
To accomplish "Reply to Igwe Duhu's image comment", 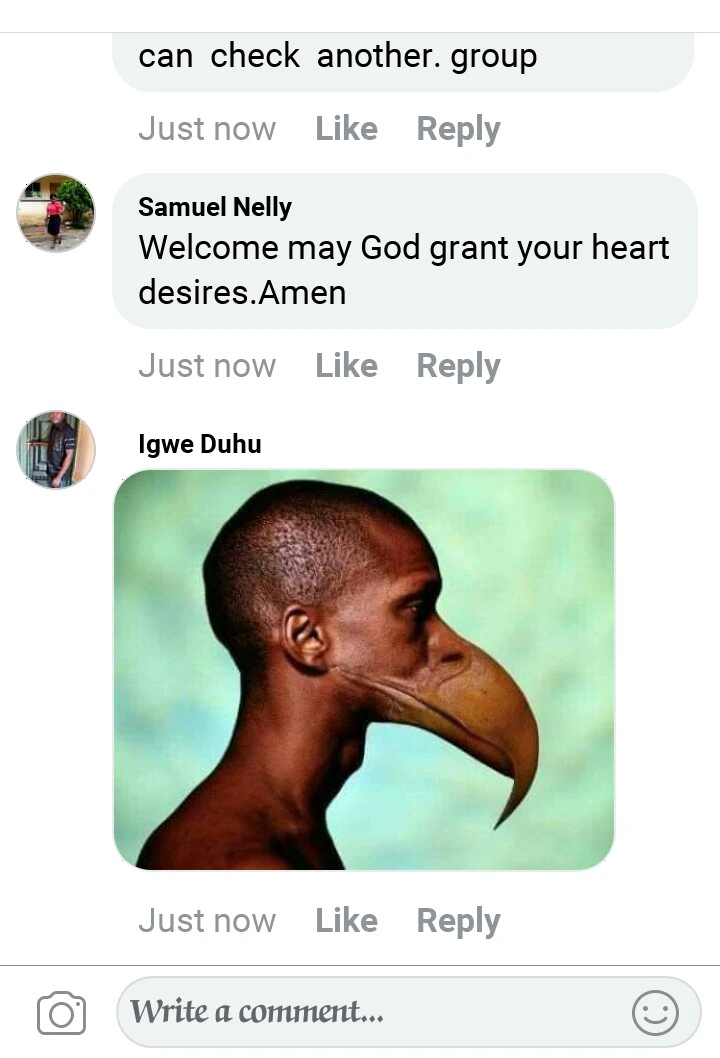I will pyautogui.click(x=458, y=920).
